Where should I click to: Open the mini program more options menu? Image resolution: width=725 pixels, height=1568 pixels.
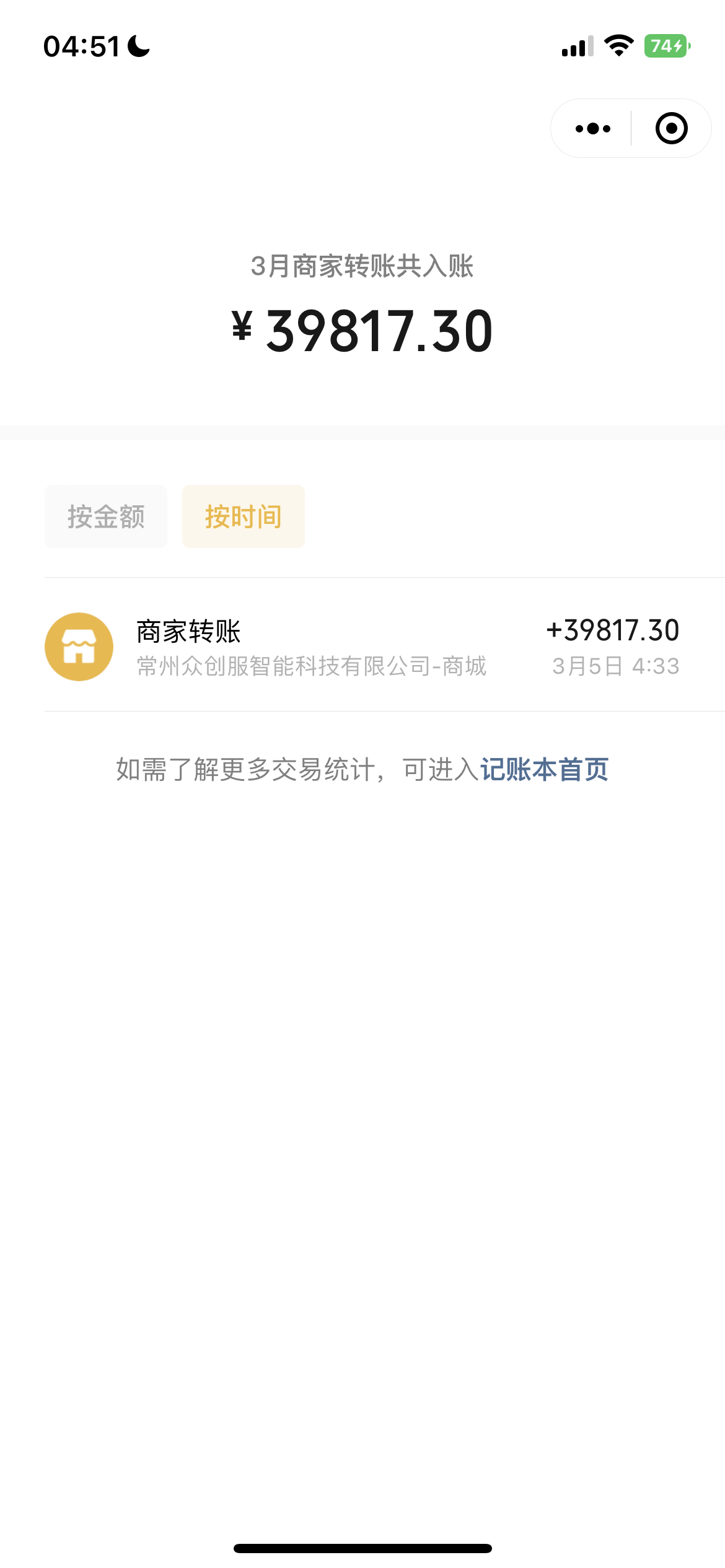click(x=592, y=129)
